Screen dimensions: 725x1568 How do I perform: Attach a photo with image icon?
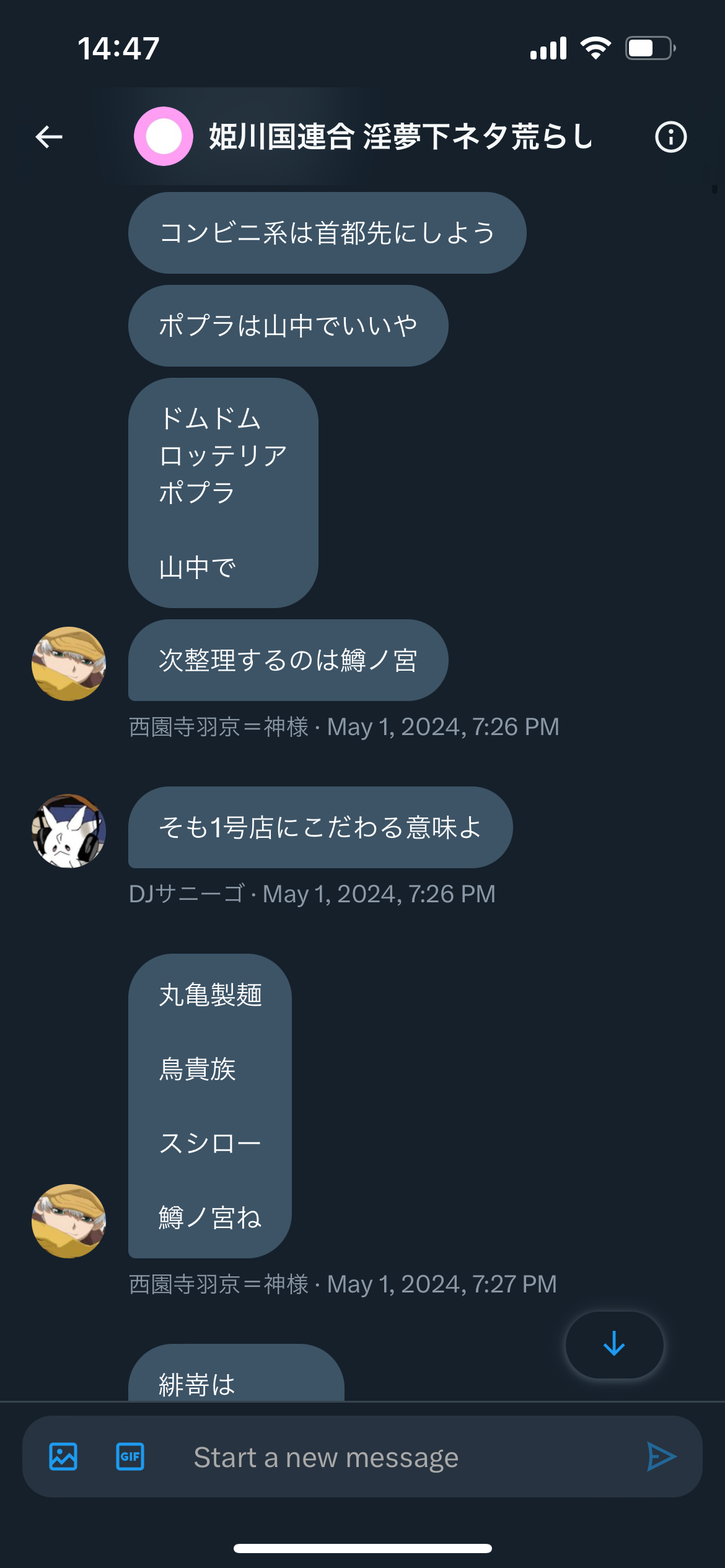pyautogui.click(x=63, y=1457)
